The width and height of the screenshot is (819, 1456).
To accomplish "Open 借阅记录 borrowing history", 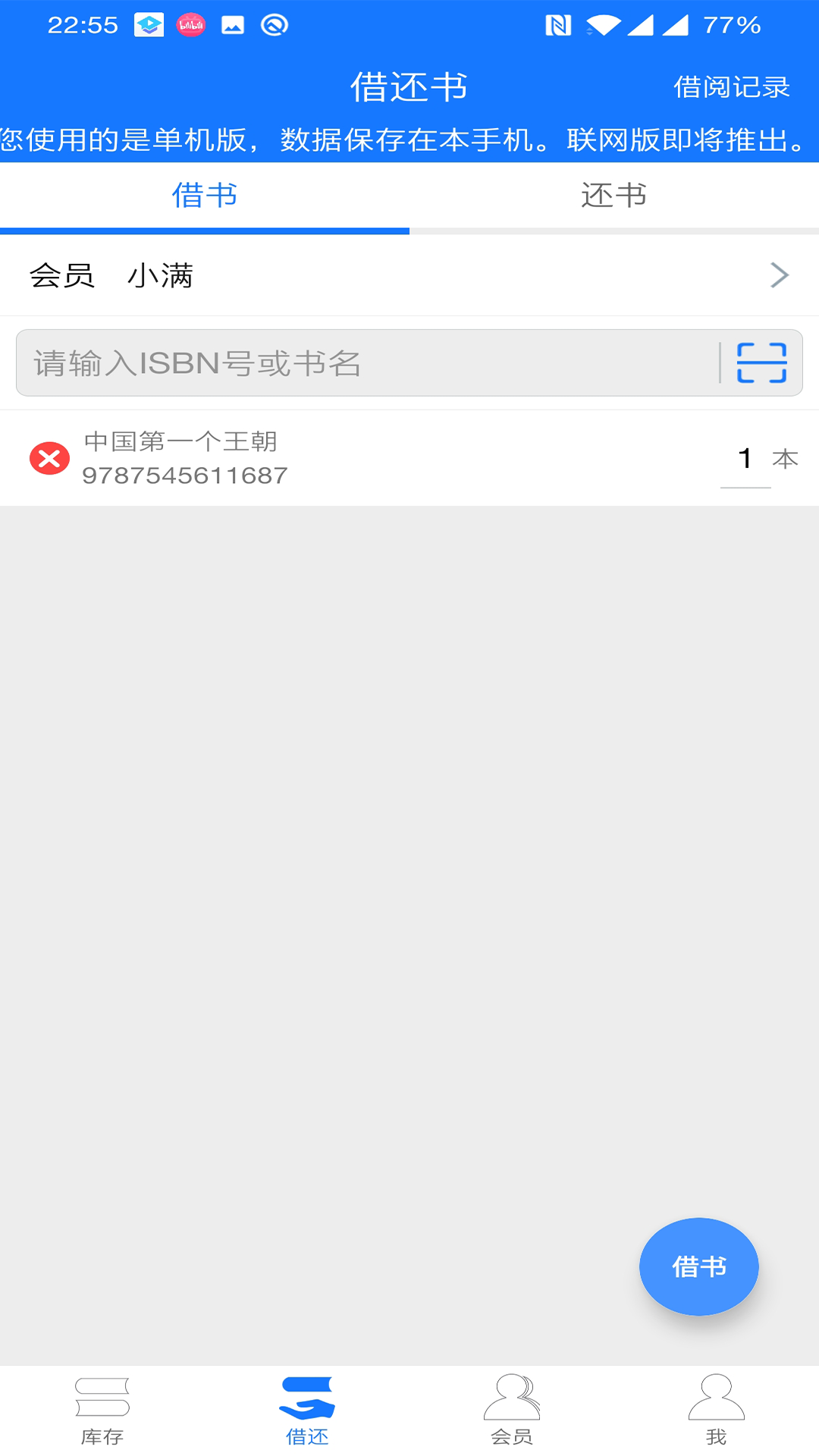I will pyautogui.click(x=730, y=86).
